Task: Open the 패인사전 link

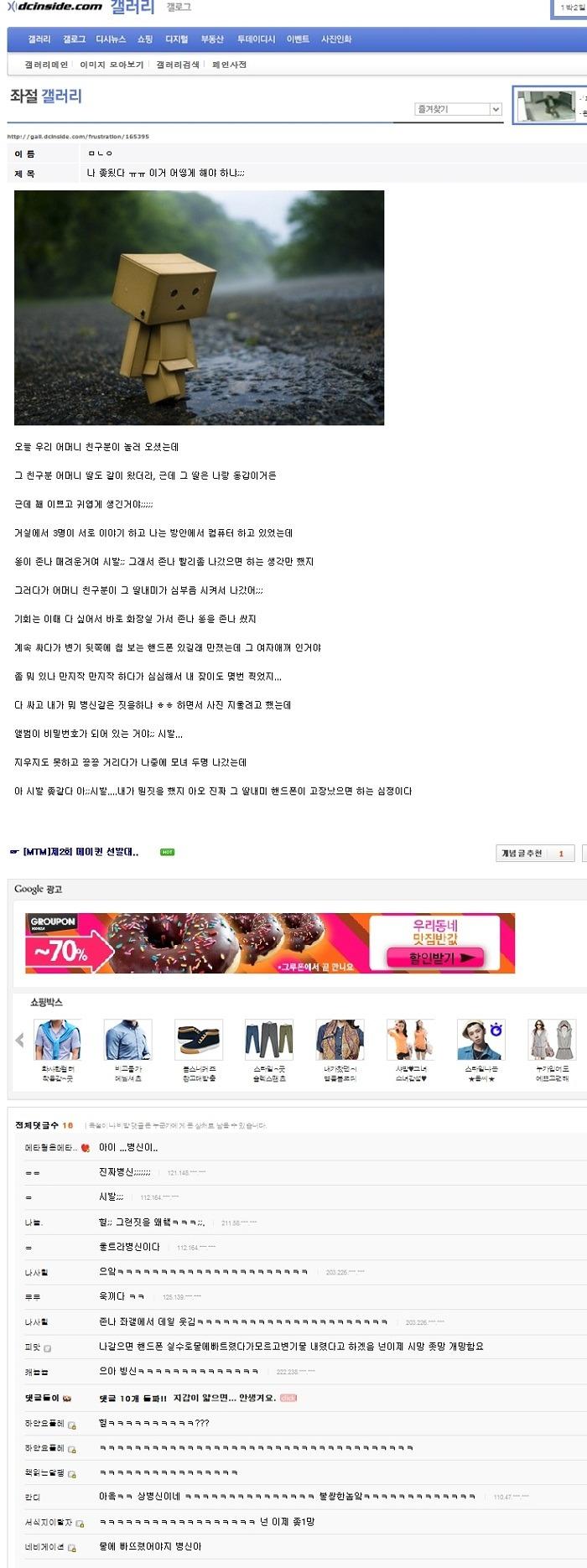Action: pos(229,65)
